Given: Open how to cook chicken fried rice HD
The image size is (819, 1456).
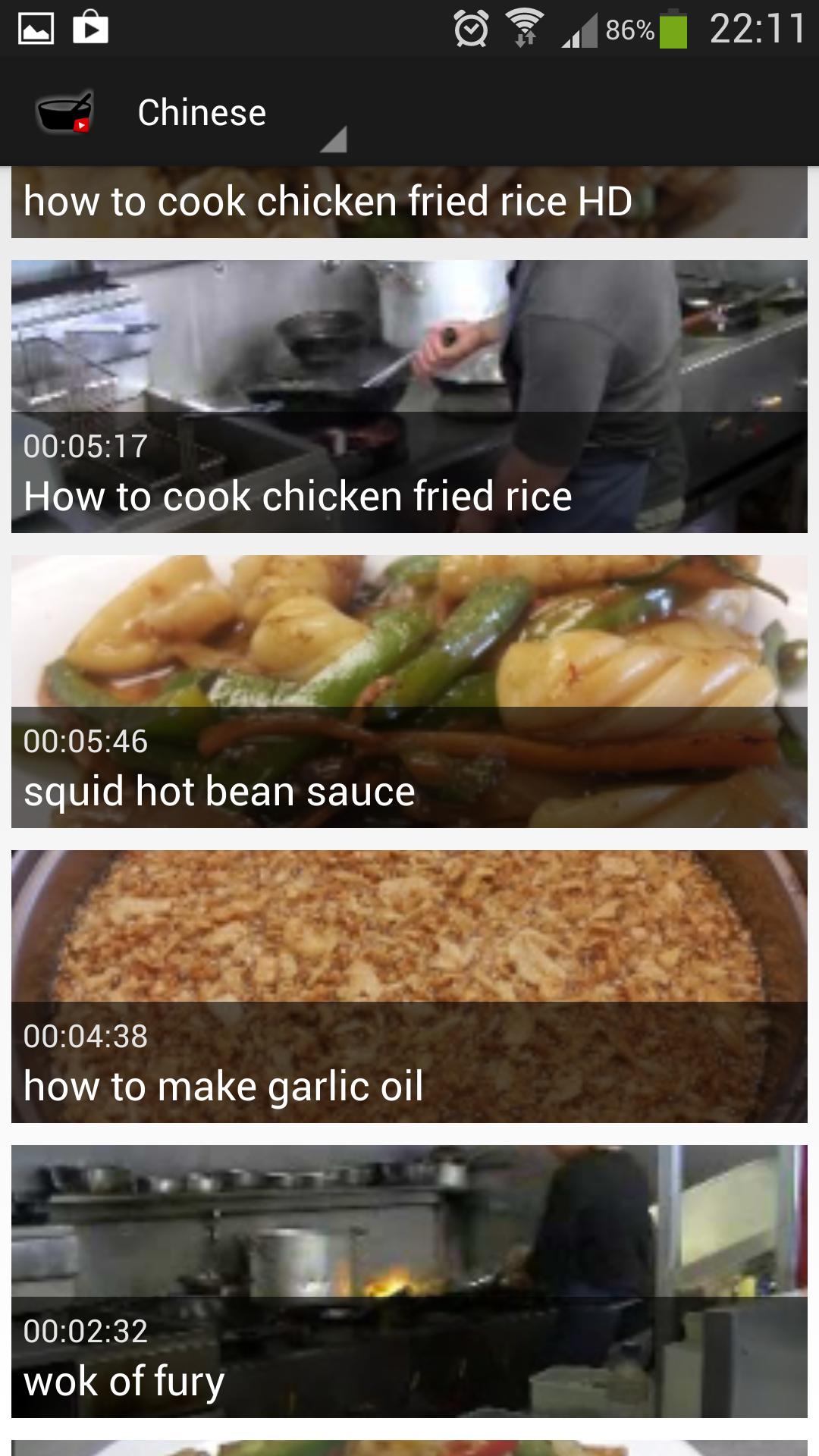Looking at the screenshot, I should (326, 201).
